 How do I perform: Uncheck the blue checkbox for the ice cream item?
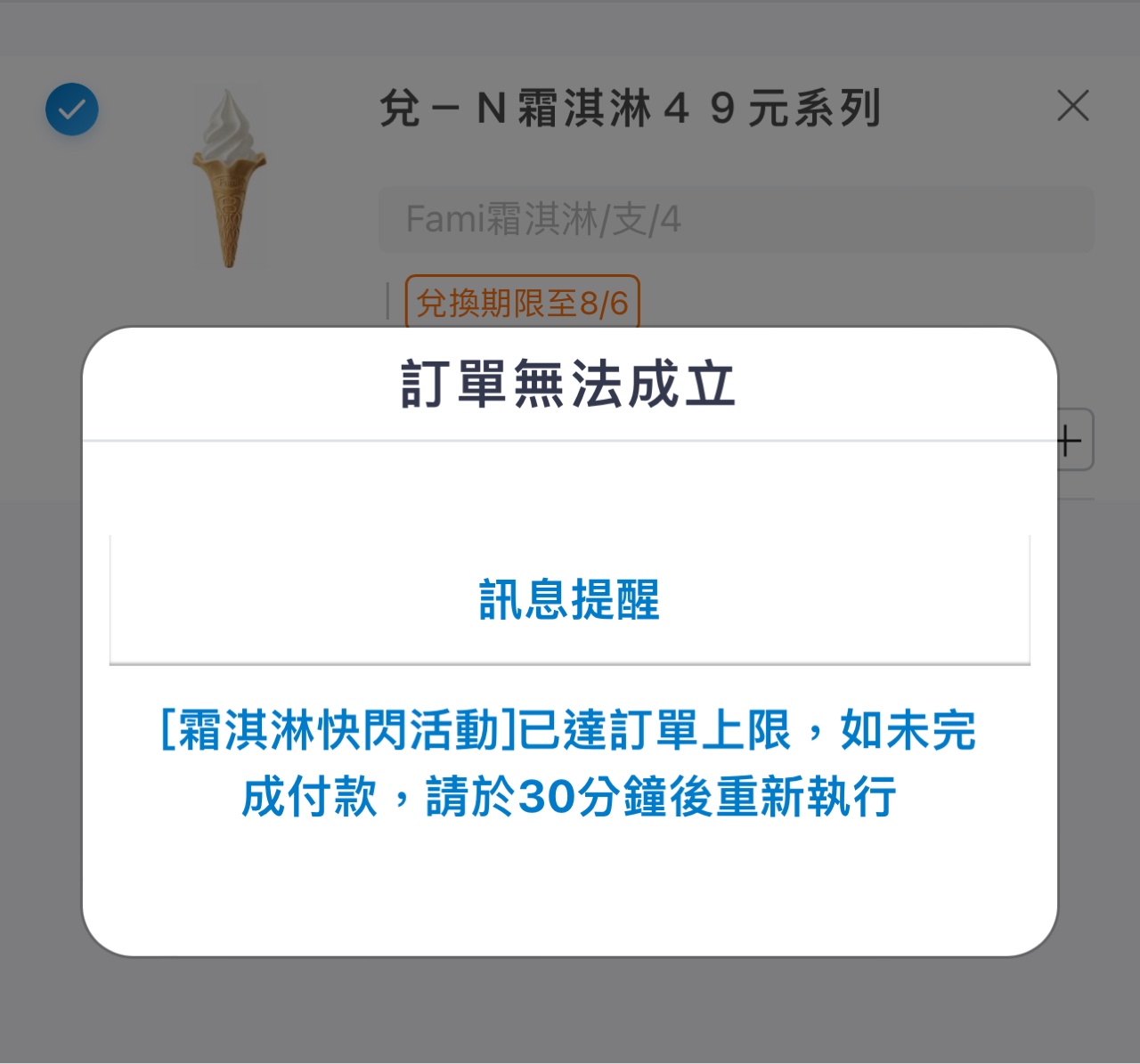pyautogui.click(x=72, y=110)
